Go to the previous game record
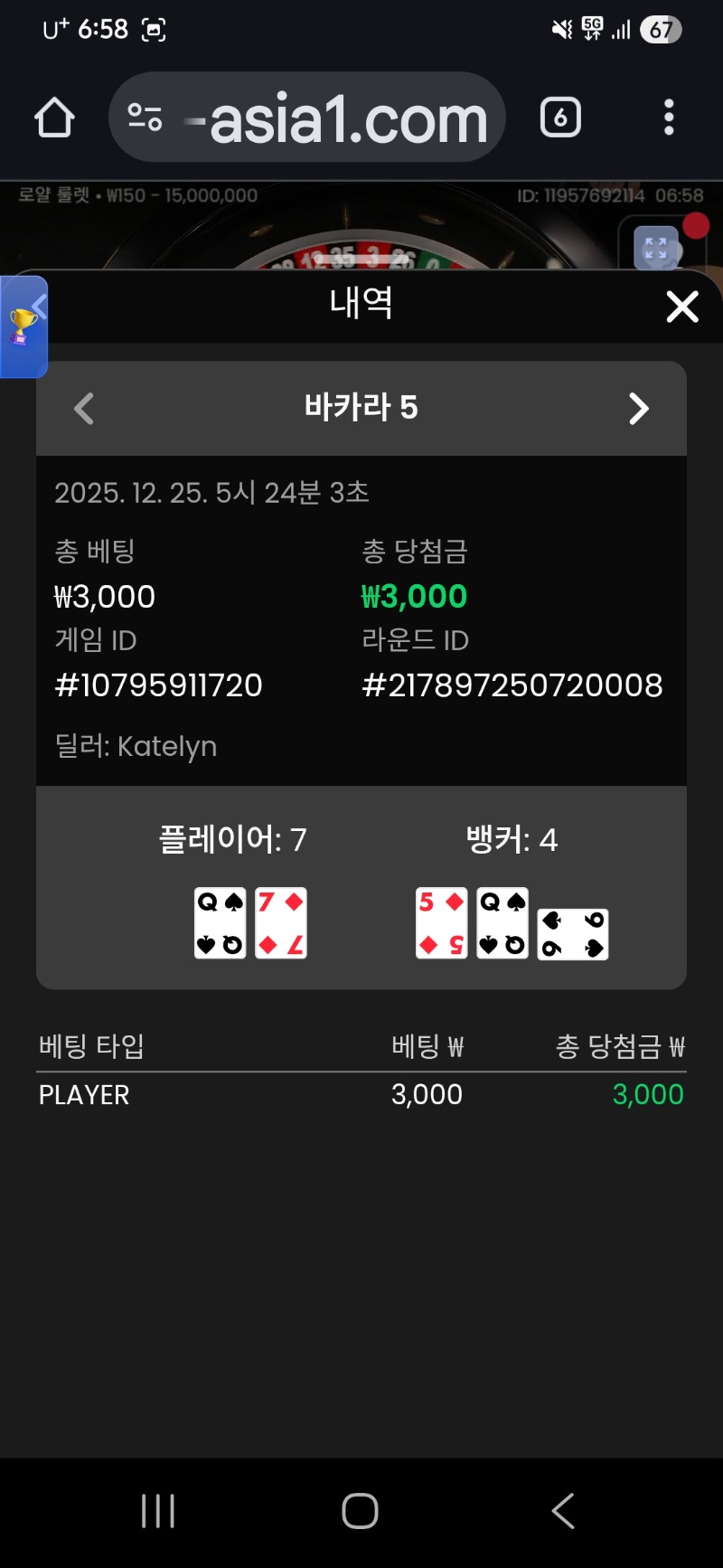The width and height of the screenshot is (723, 1568). click(x=84, y=409)
